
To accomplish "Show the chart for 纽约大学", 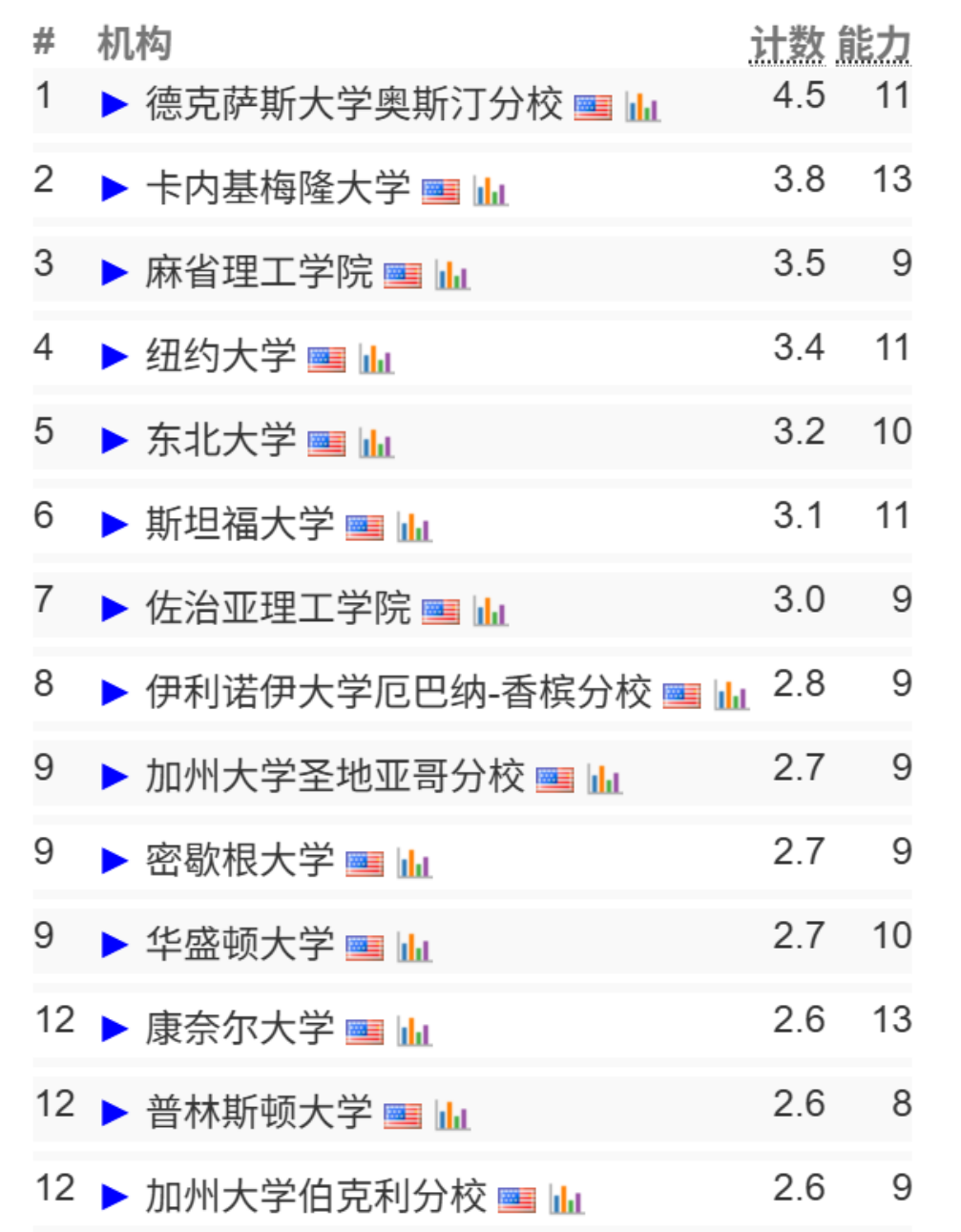I will [376, 358].
